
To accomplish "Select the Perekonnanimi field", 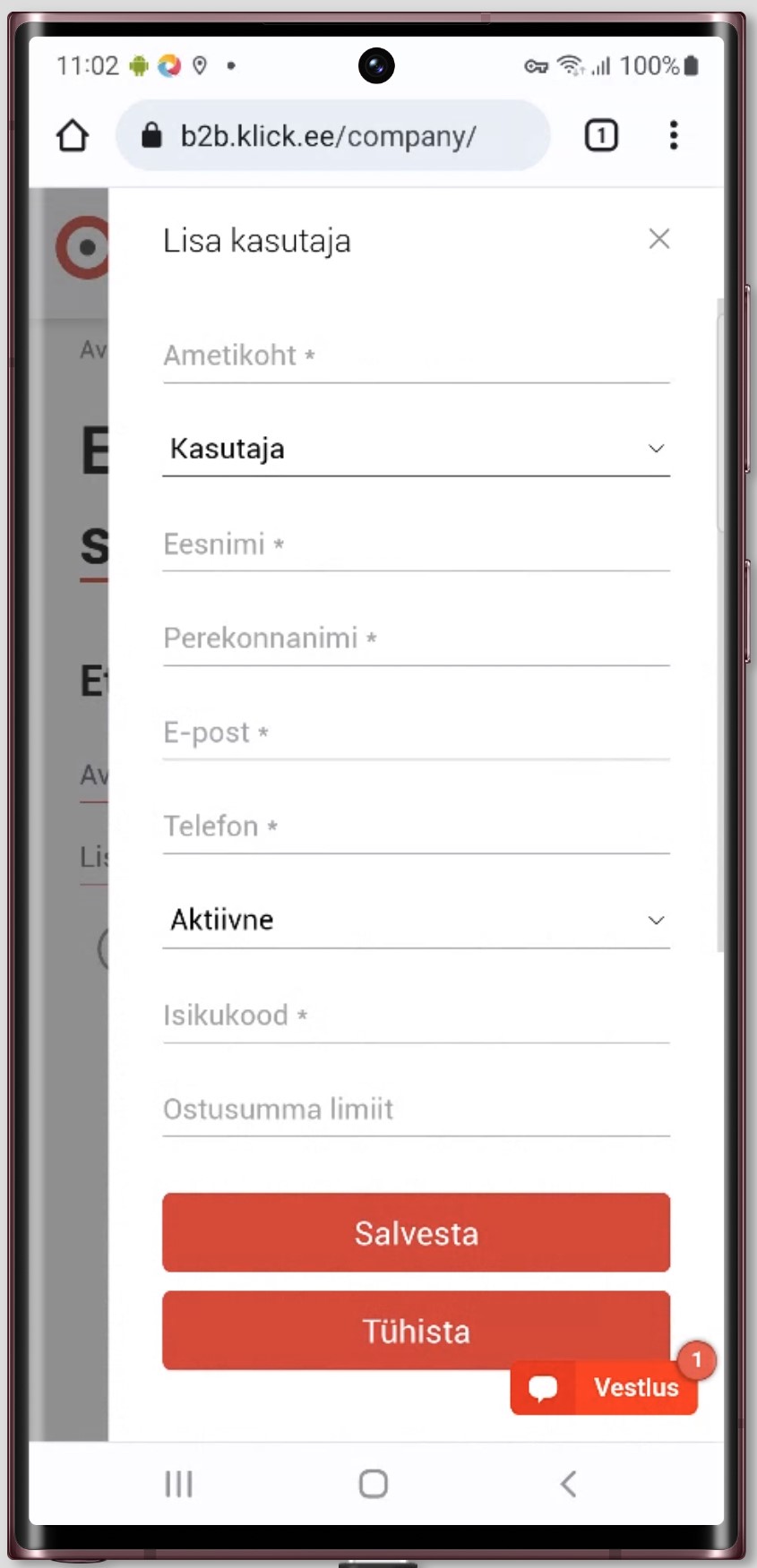I will pos(416,638).
